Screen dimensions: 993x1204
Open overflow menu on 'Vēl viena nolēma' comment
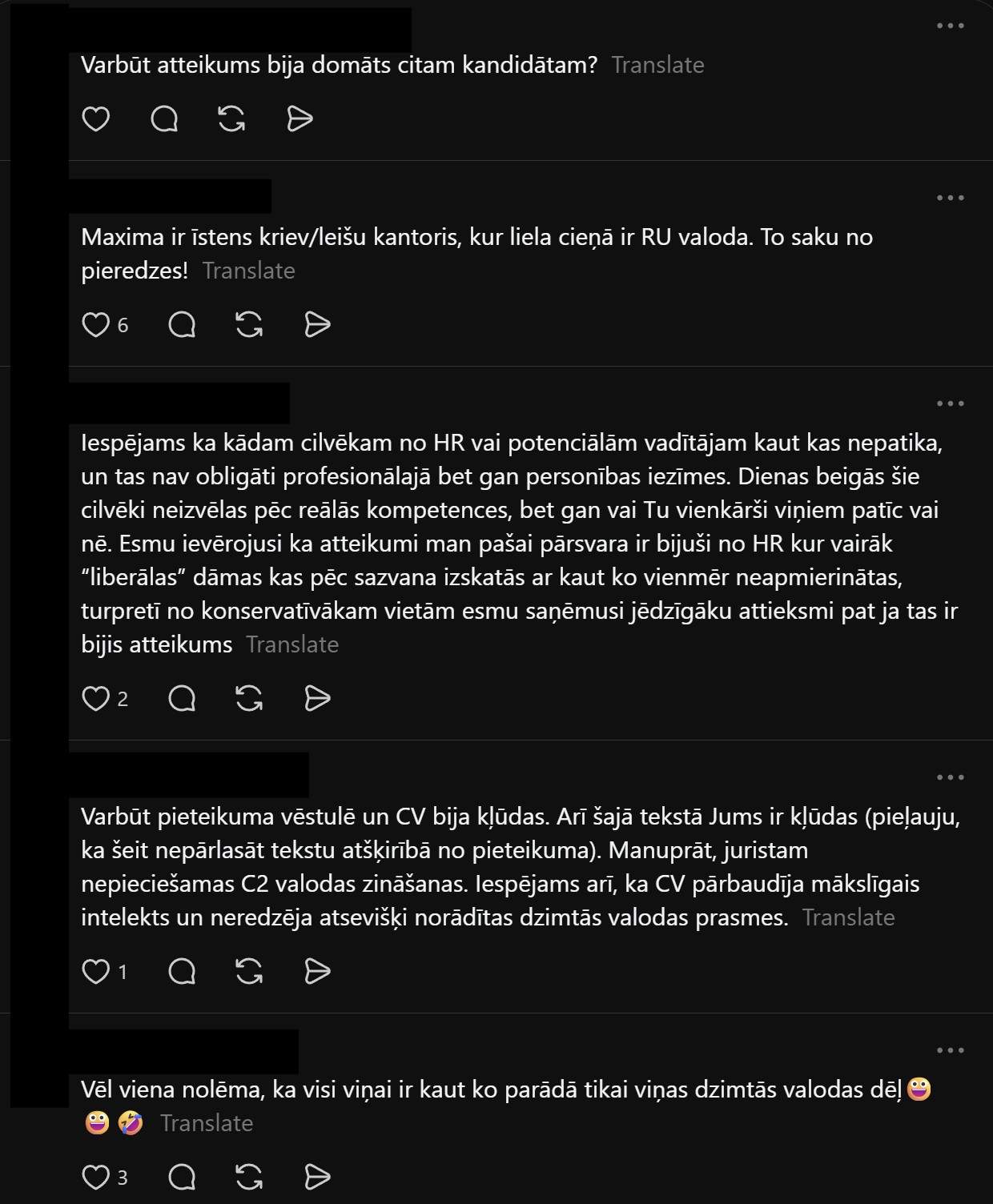(x=950, y=1050)
